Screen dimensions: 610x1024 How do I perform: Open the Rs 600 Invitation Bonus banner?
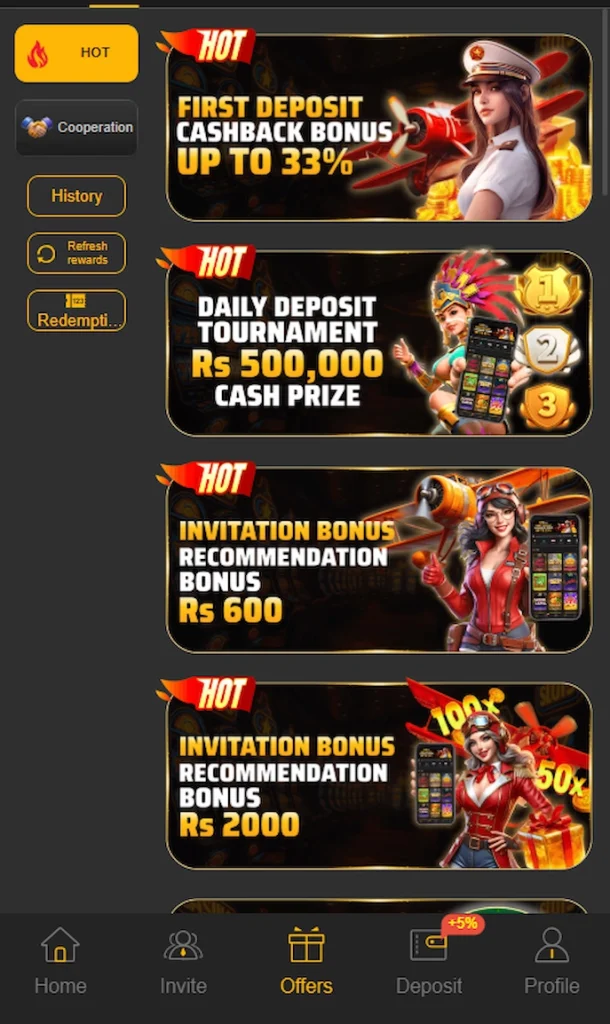click(x=378, y=559)
